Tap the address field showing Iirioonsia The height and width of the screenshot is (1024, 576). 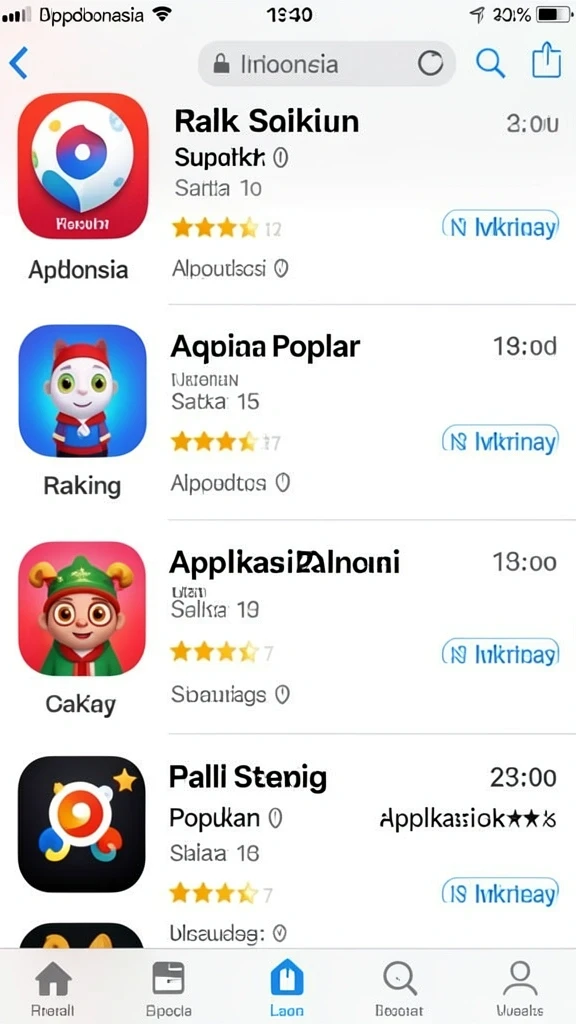327,64
